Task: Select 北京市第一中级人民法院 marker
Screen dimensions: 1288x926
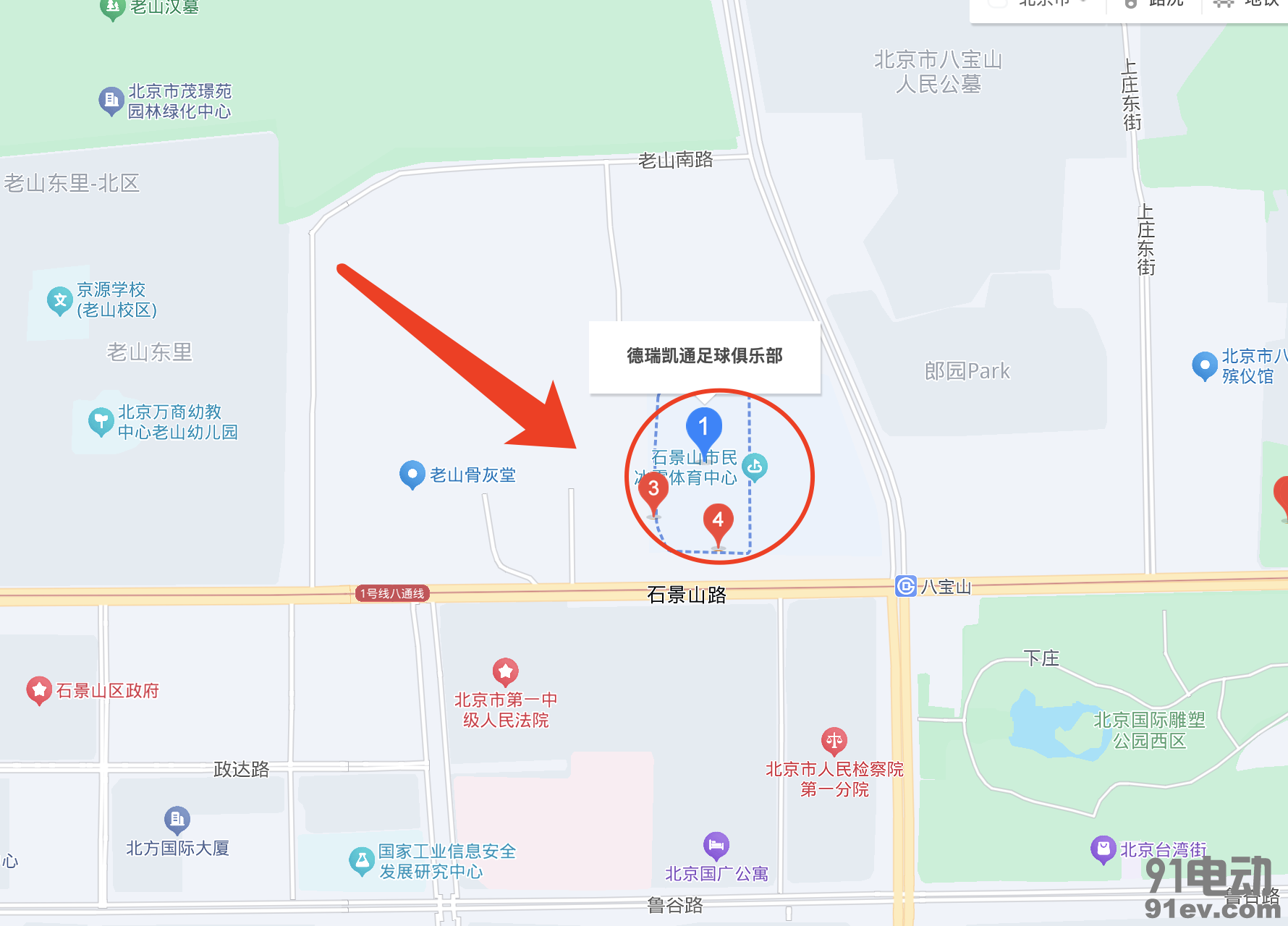Action: [505, 672]
